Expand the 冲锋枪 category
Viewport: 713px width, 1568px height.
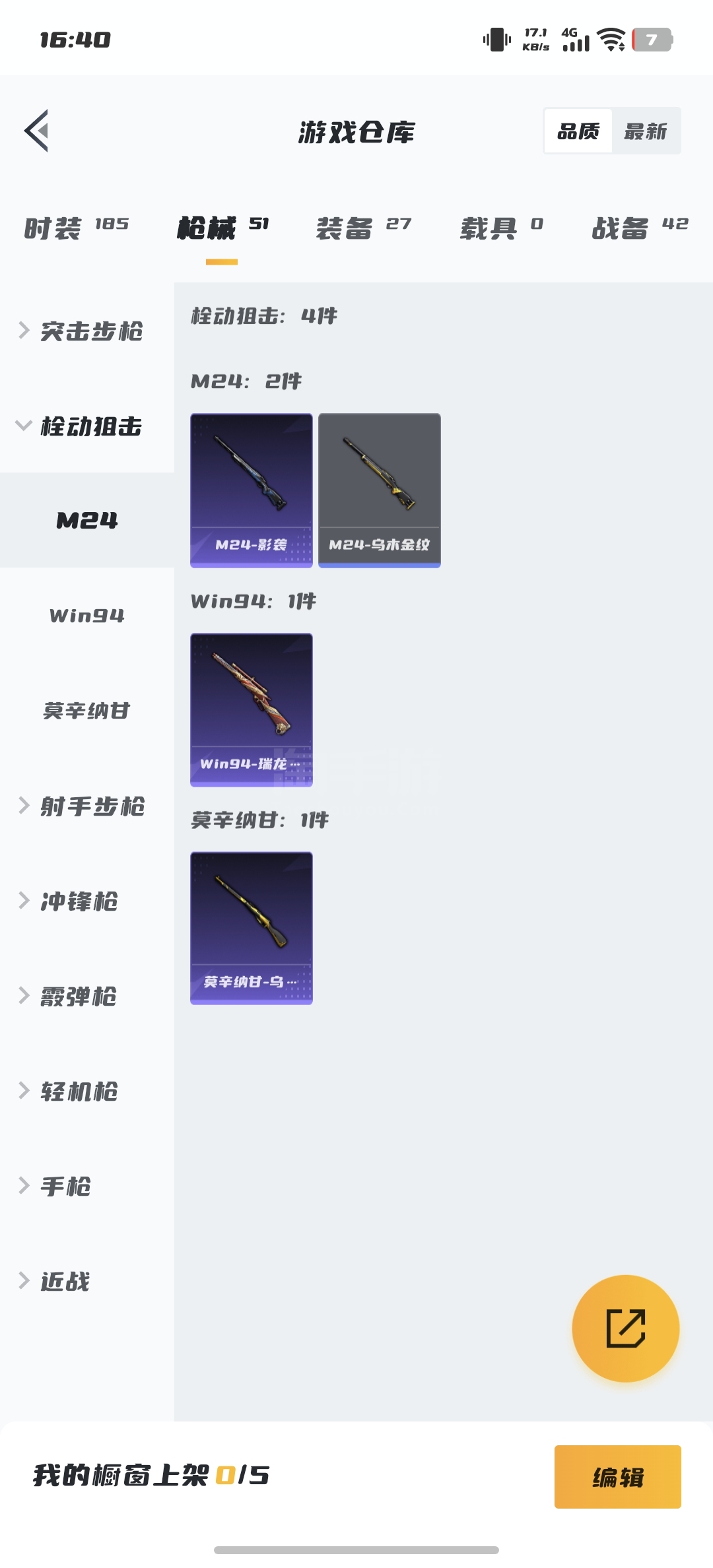tap(87, 901)
